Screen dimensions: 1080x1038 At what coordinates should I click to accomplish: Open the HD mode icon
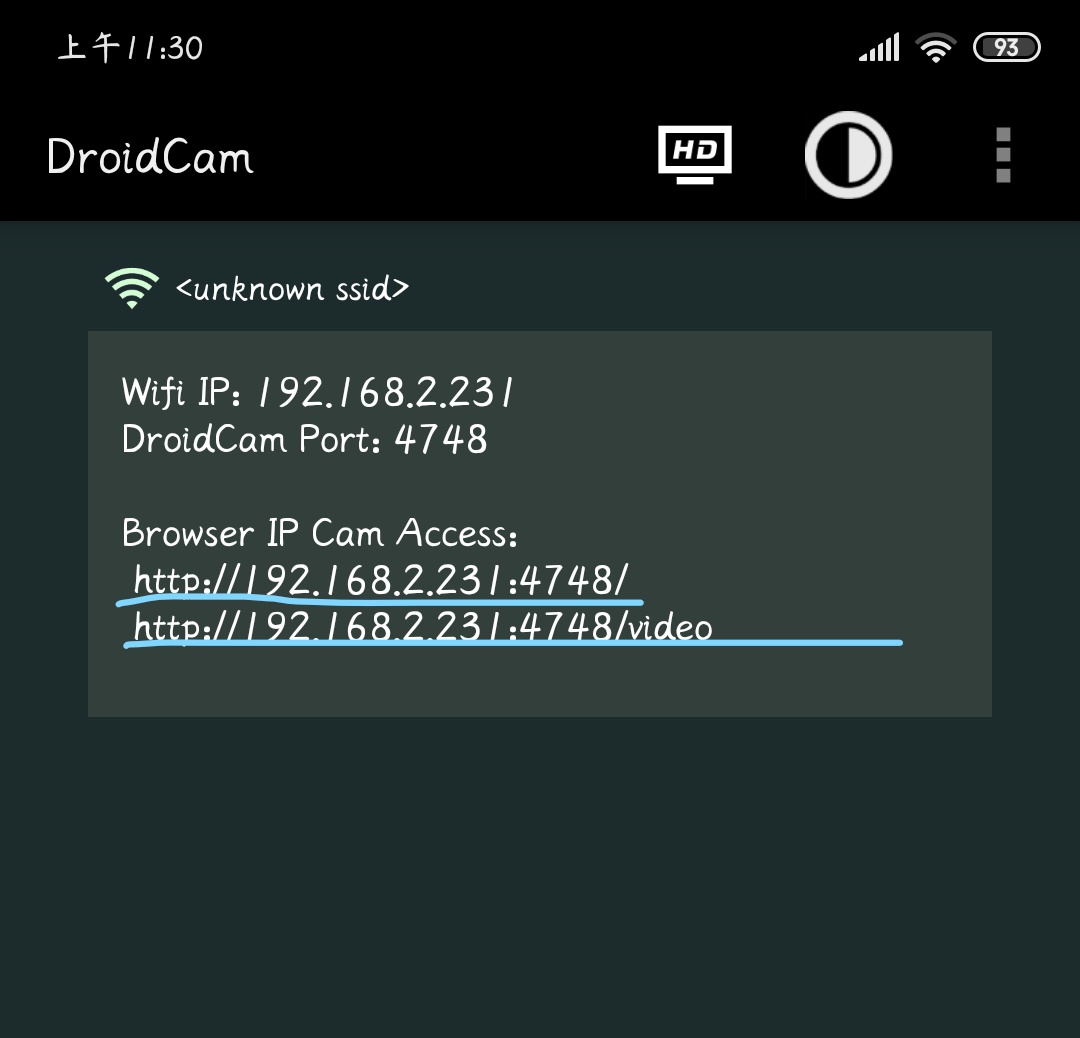695,154
